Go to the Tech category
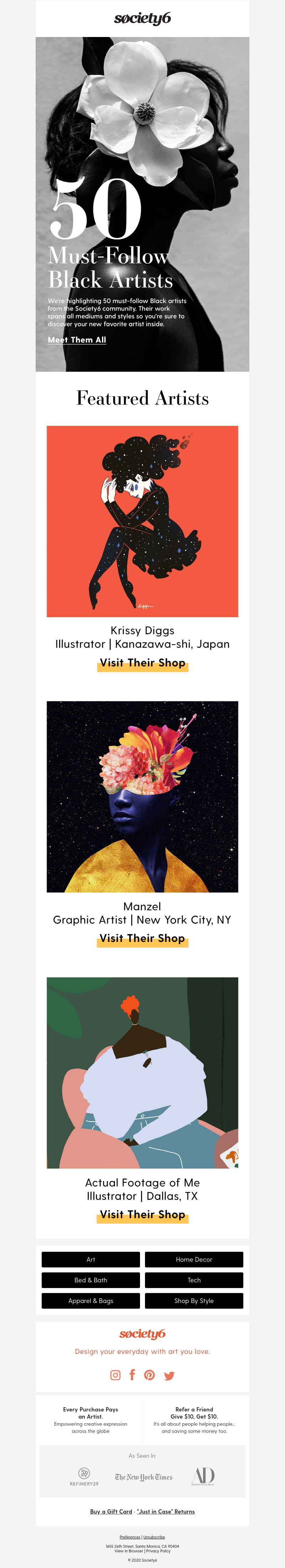Image resolution: width=285 pixels, height=1568 pixels. (194, 1280)
